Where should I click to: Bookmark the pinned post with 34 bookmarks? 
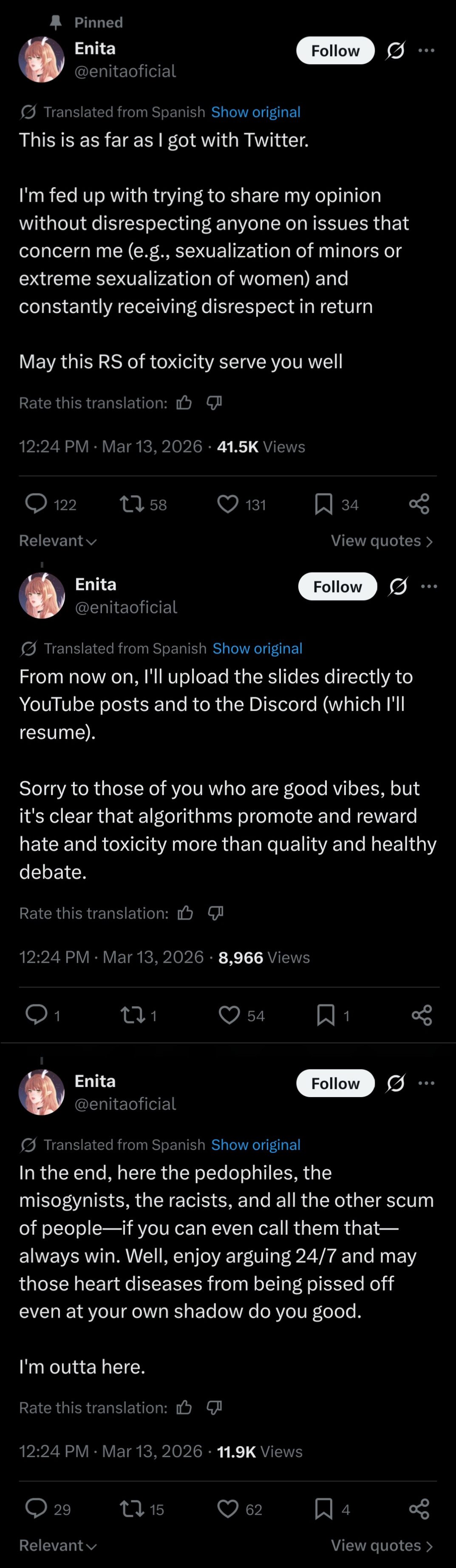point(323,504)
